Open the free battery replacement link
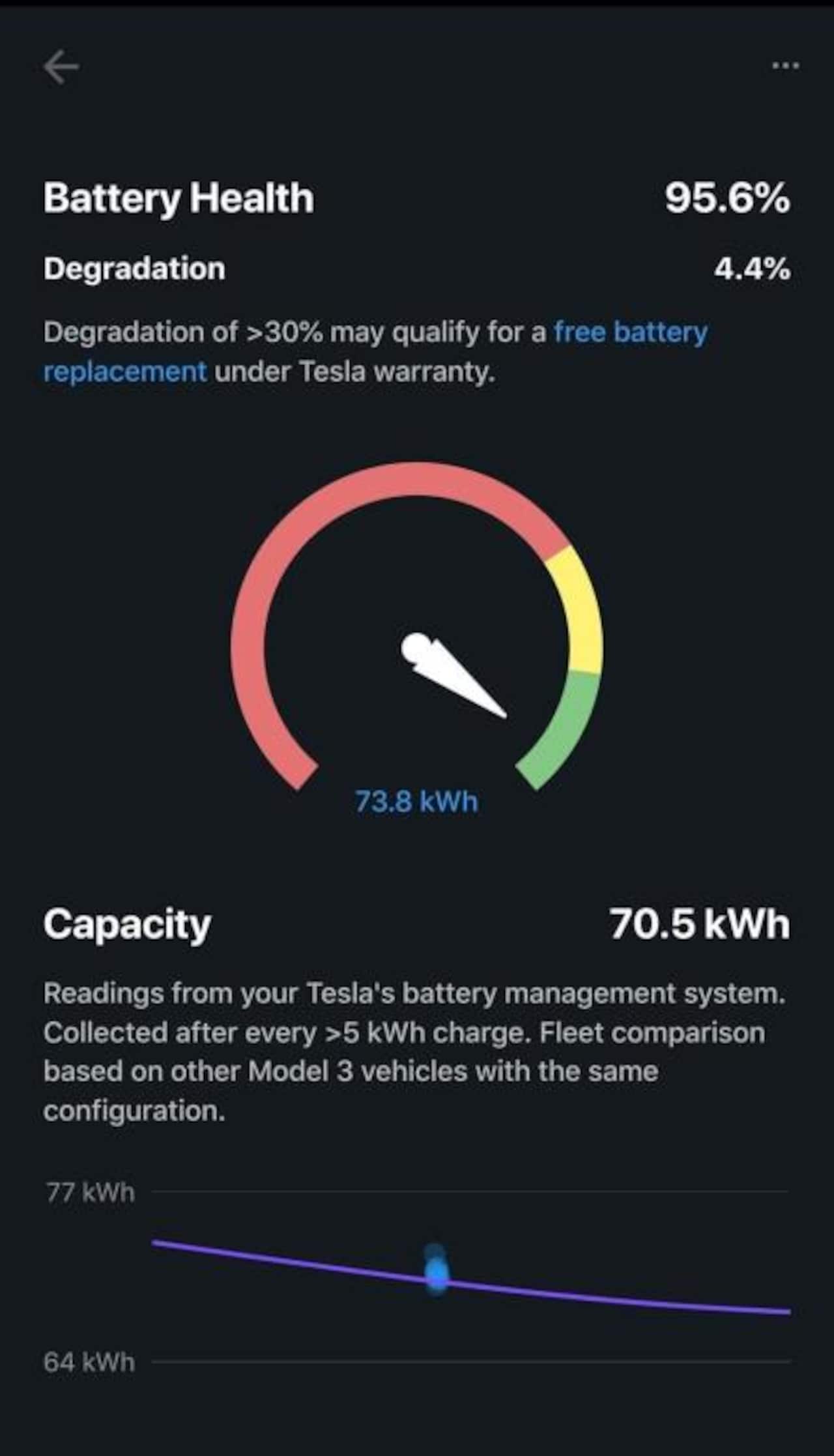The height and width of the screenshot is (1456, 834). [629, 332]
